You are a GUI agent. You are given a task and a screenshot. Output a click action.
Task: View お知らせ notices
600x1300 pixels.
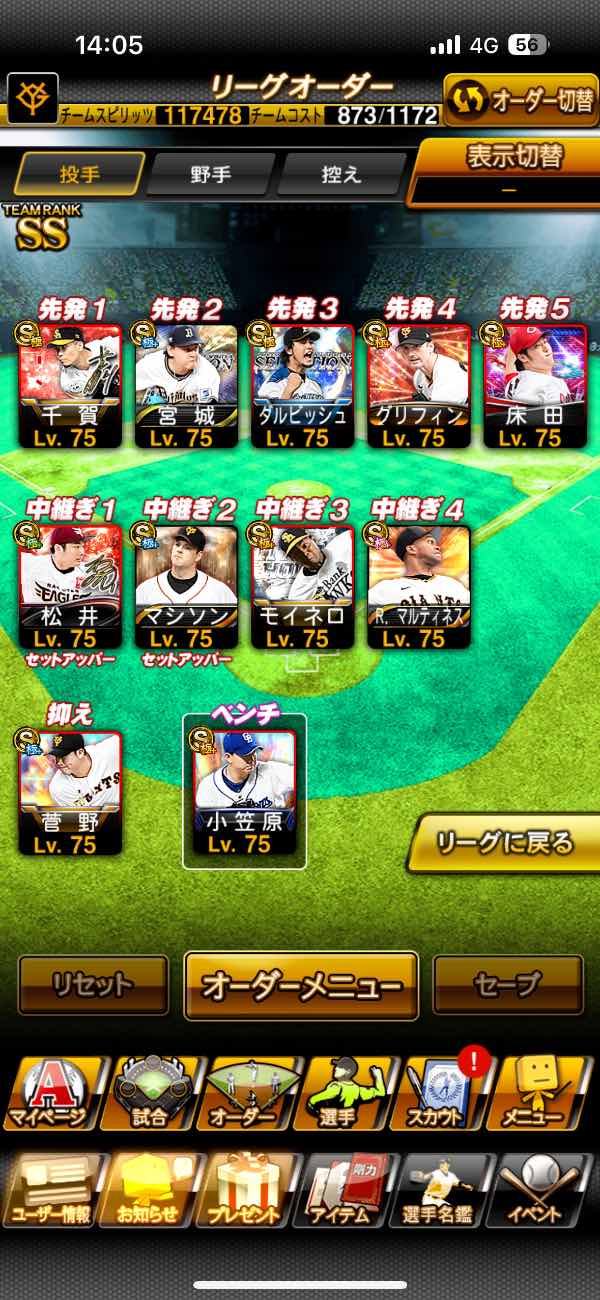(147, 1189)
